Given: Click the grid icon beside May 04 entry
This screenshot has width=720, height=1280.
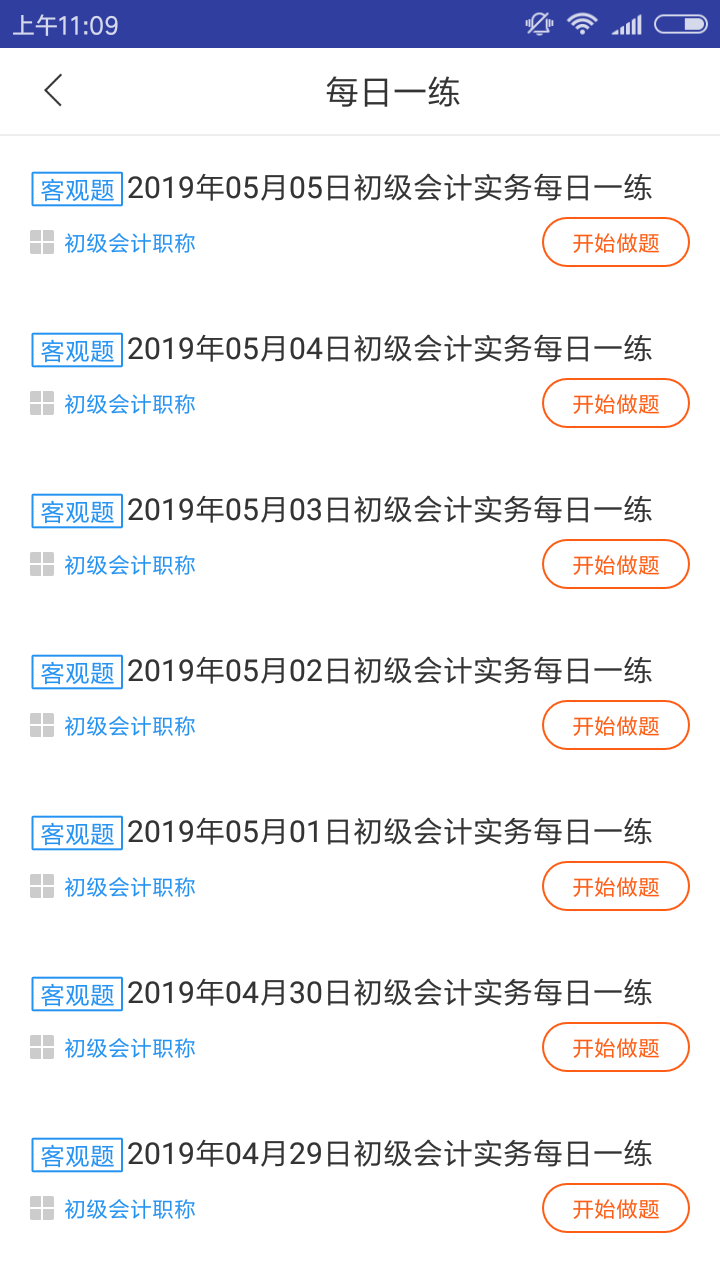Looking at the screenshot, I should click(41, 403).
